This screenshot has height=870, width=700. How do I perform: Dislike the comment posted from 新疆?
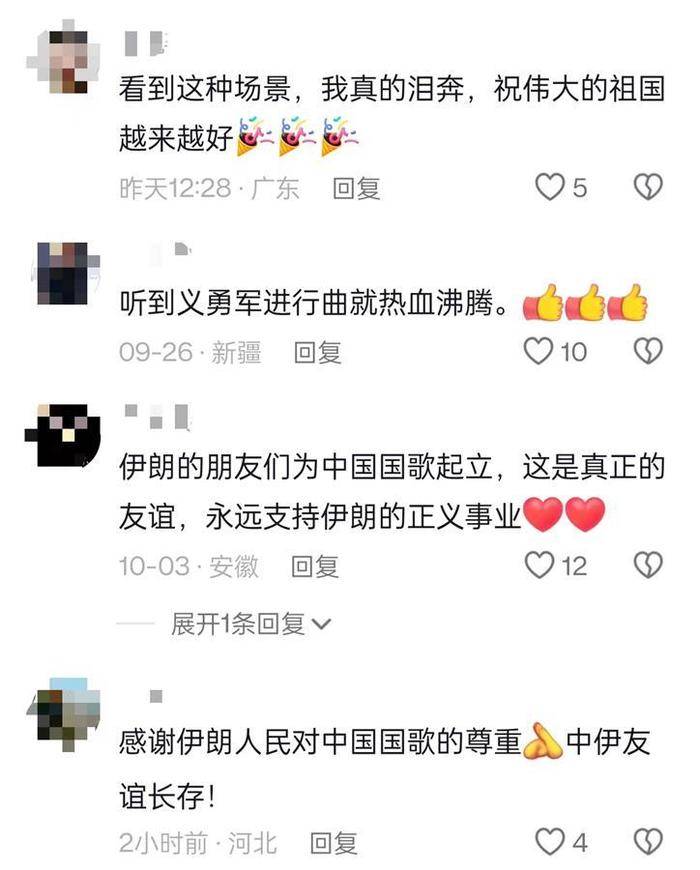(649, 351)
